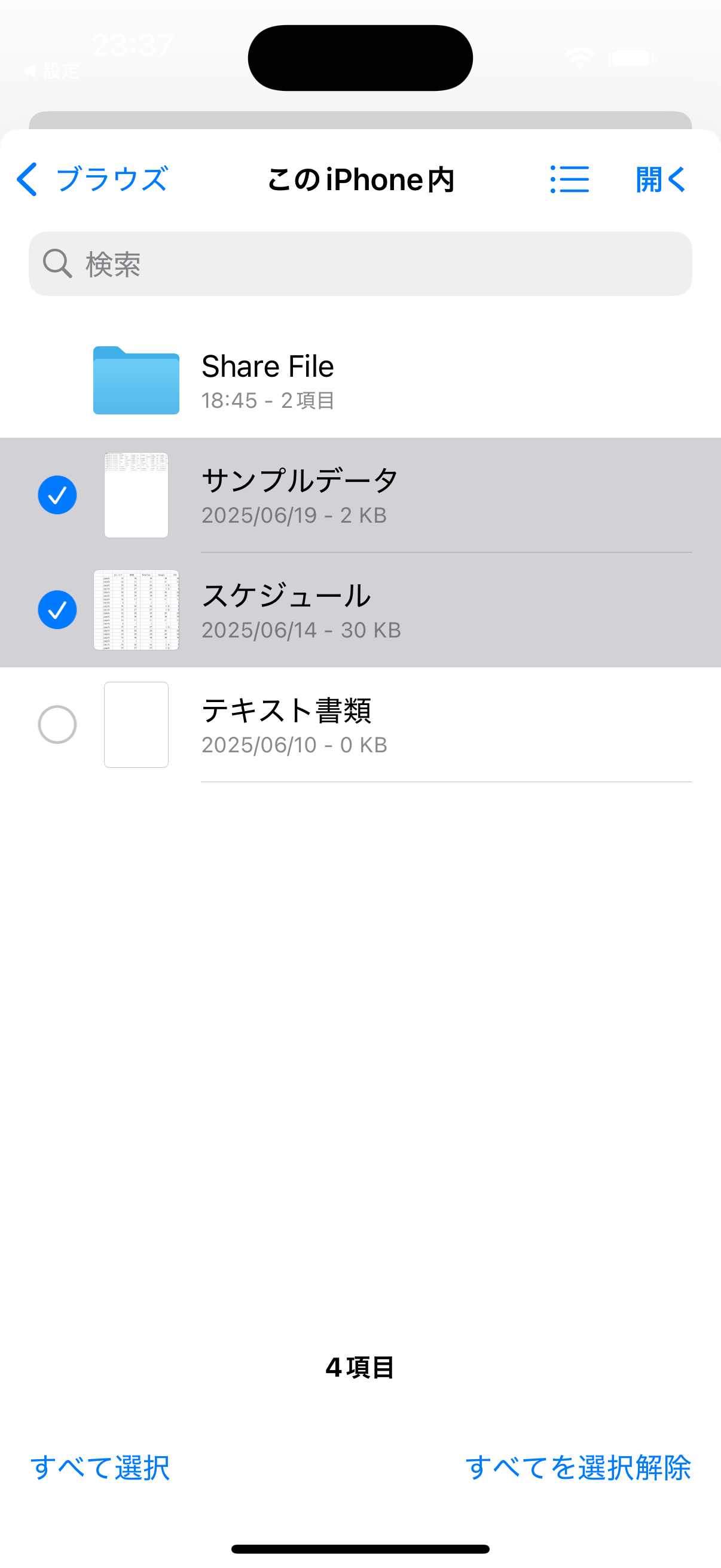
Task: Tap the テキスト書類 document thumbnail
Action: 136,725
